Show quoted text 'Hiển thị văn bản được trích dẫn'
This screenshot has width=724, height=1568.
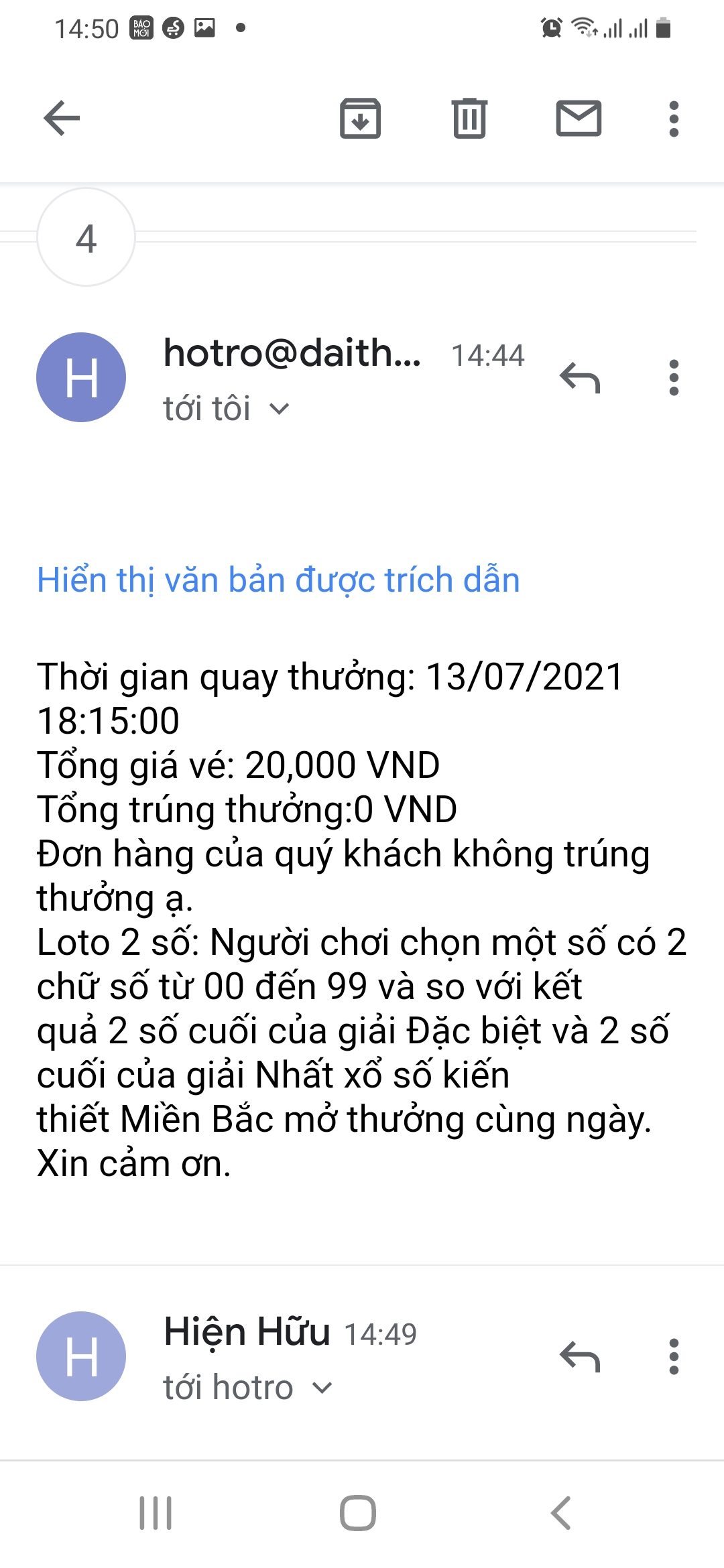[278, 580]
